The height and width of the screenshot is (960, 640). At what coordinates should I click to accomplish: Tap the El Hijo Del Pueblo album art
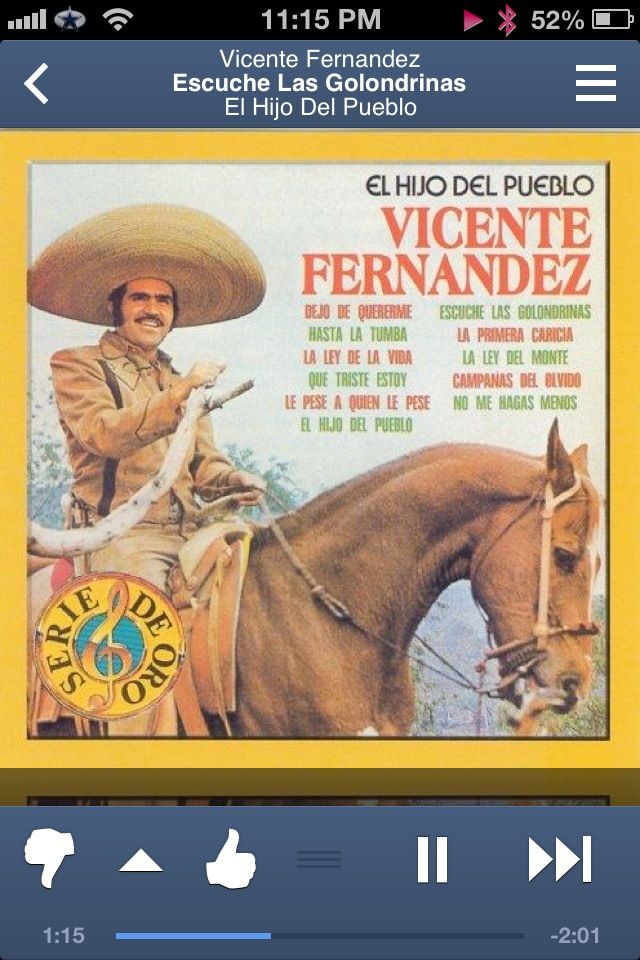320,450
